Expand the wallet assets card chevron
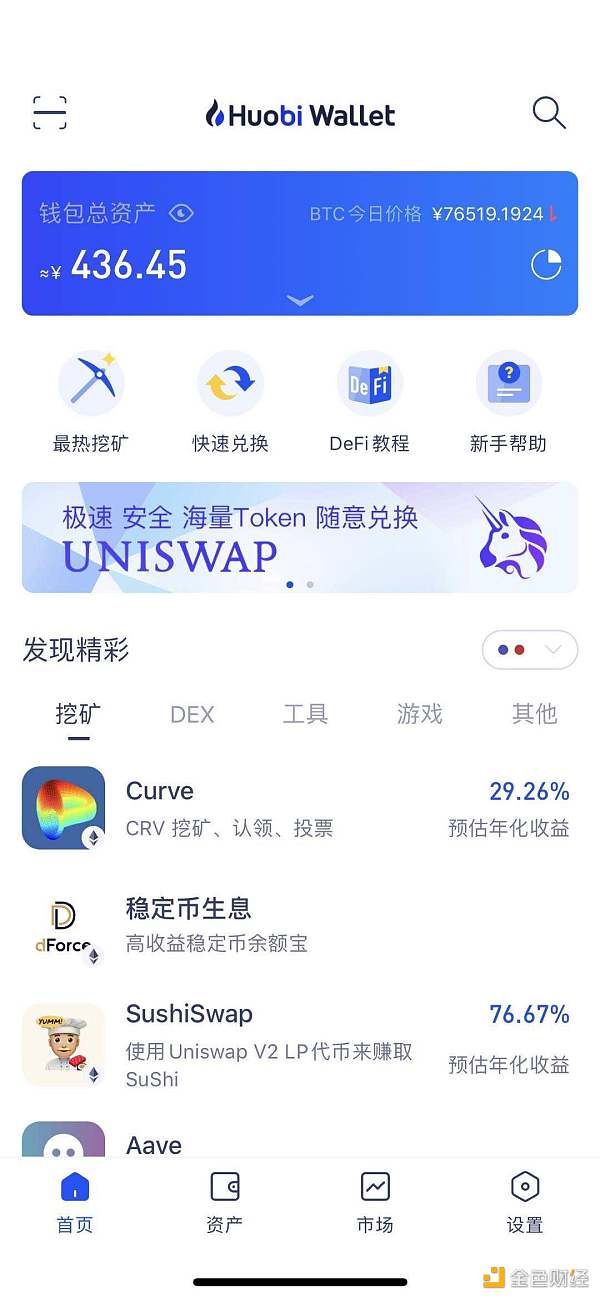Viewport: 600px width, 1299px height. [300, 300]
